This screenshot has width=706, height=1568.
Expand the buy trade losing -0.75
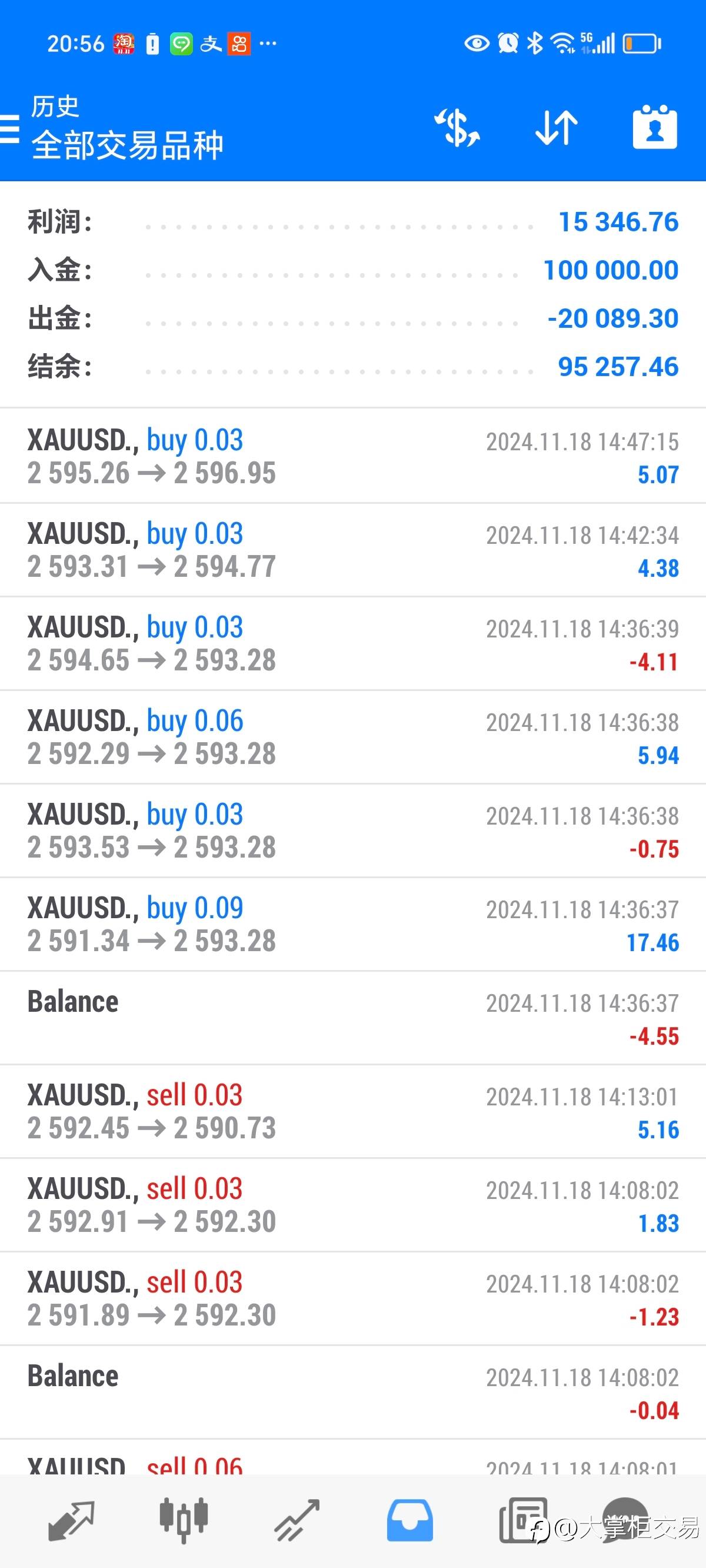click(x=353, y=831)
